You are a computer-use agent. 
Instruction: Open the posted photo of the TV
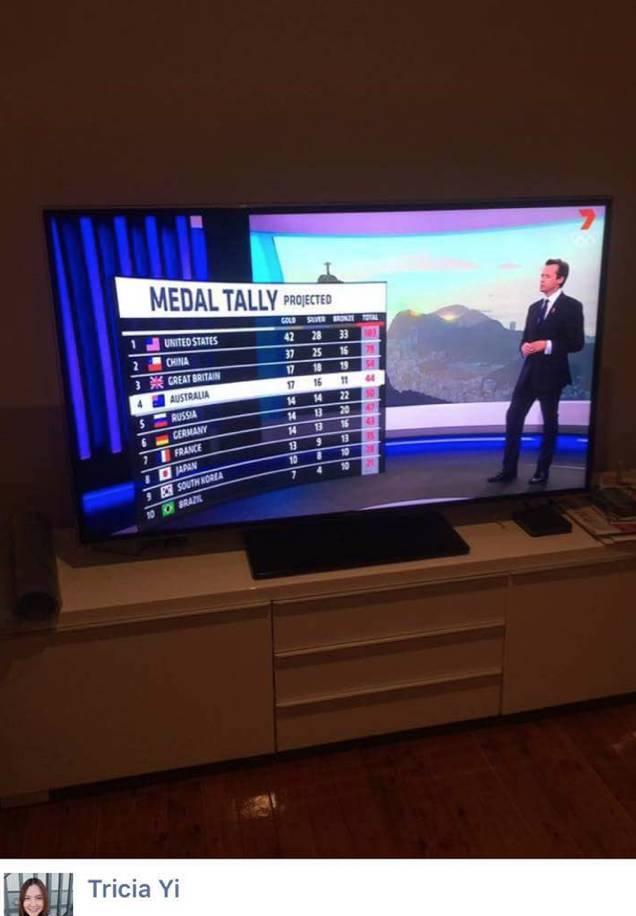[318, 430]
